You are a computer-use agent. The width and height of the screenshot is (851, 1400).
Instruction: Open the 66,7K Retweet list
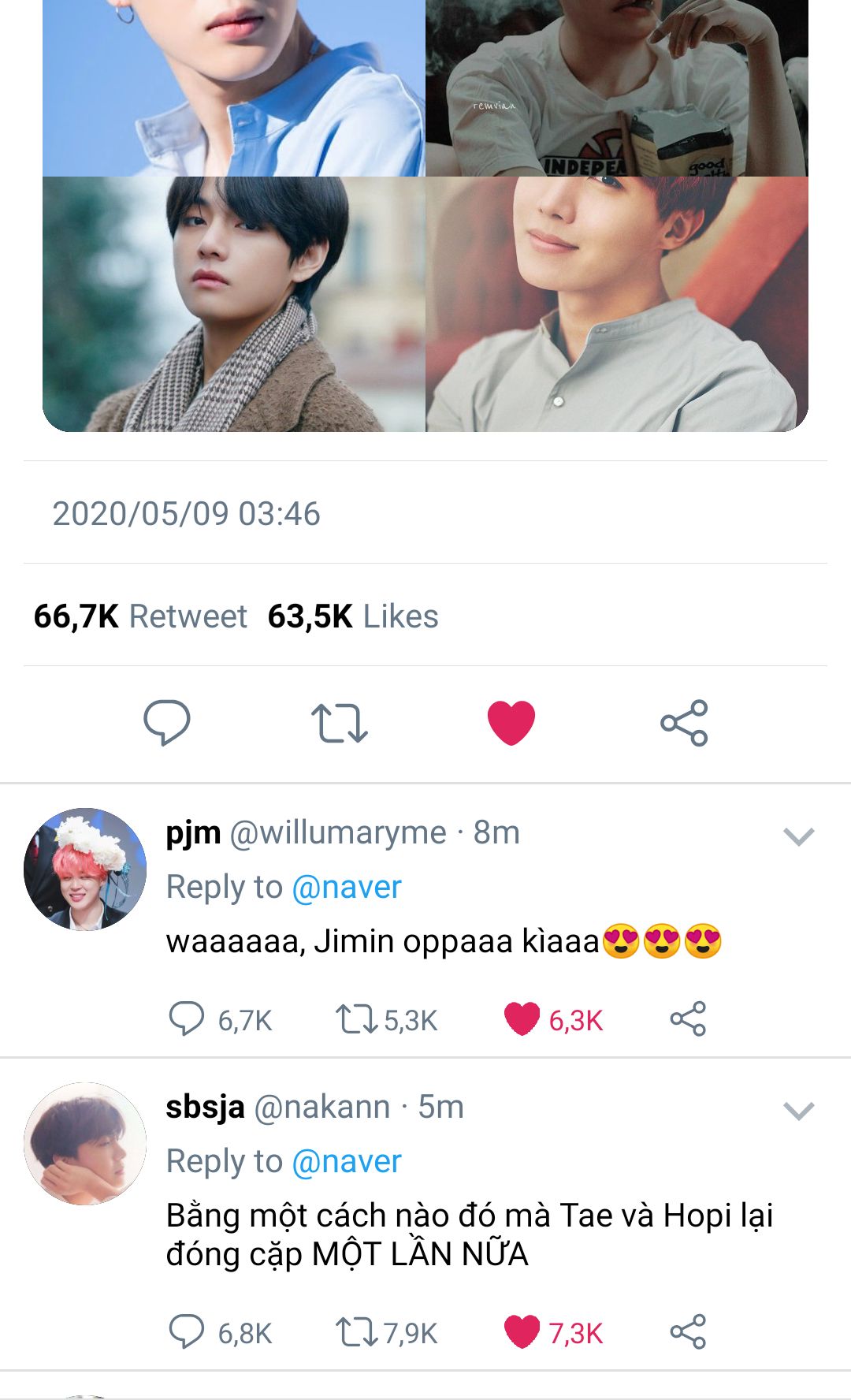pyautogui.click(x=140, y=616)
